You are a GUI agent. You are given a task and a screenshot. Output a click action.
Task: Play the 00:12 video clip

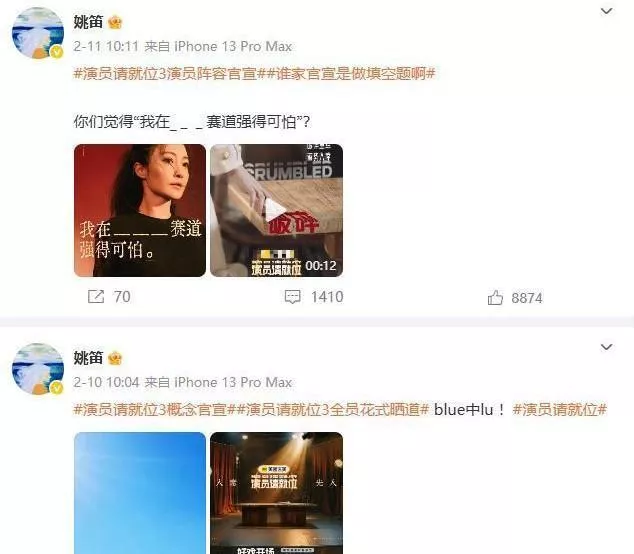click(276, 210)
